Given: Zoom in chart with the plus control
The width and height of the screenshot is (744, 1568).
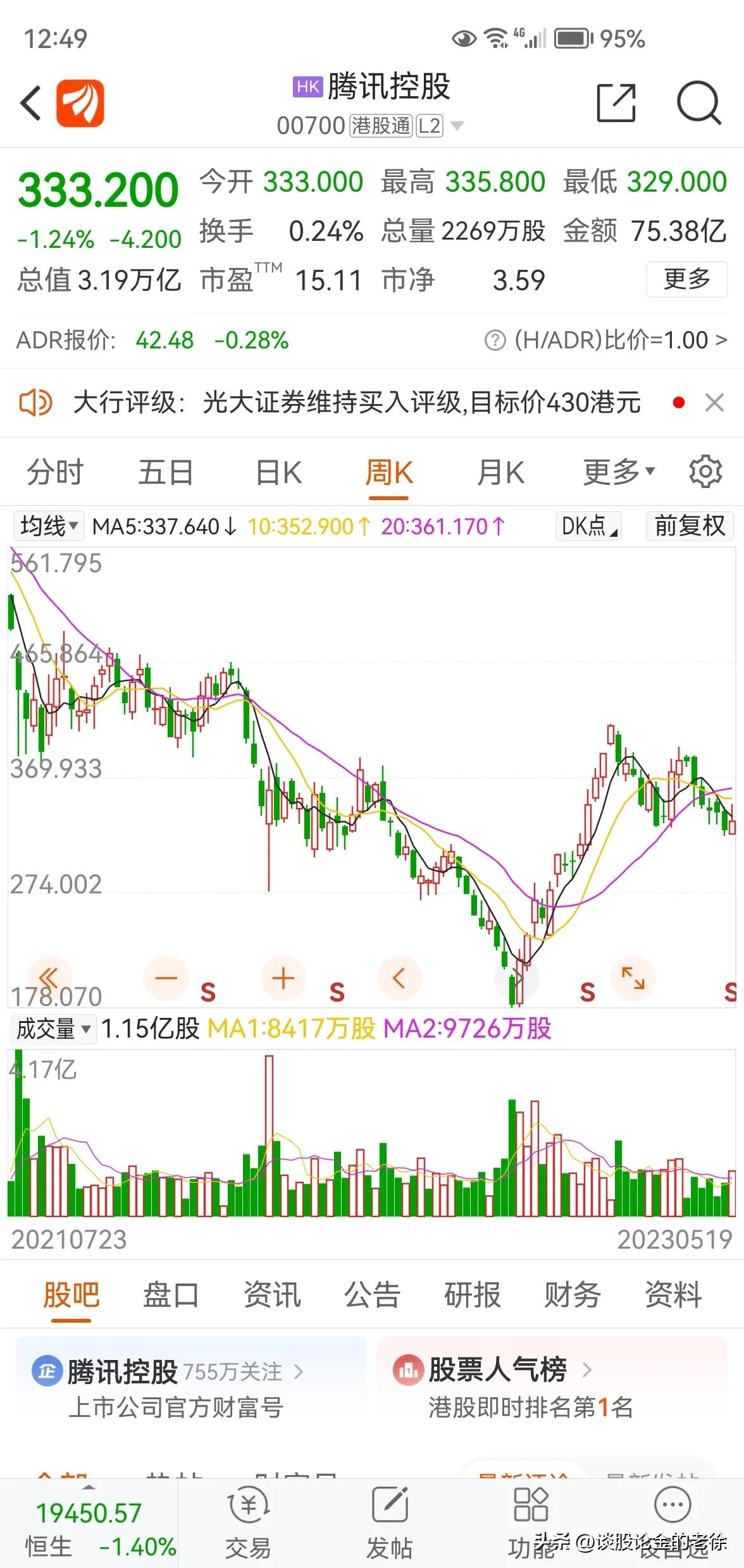Looking at the screenshot, I should [x=283, y=978].
